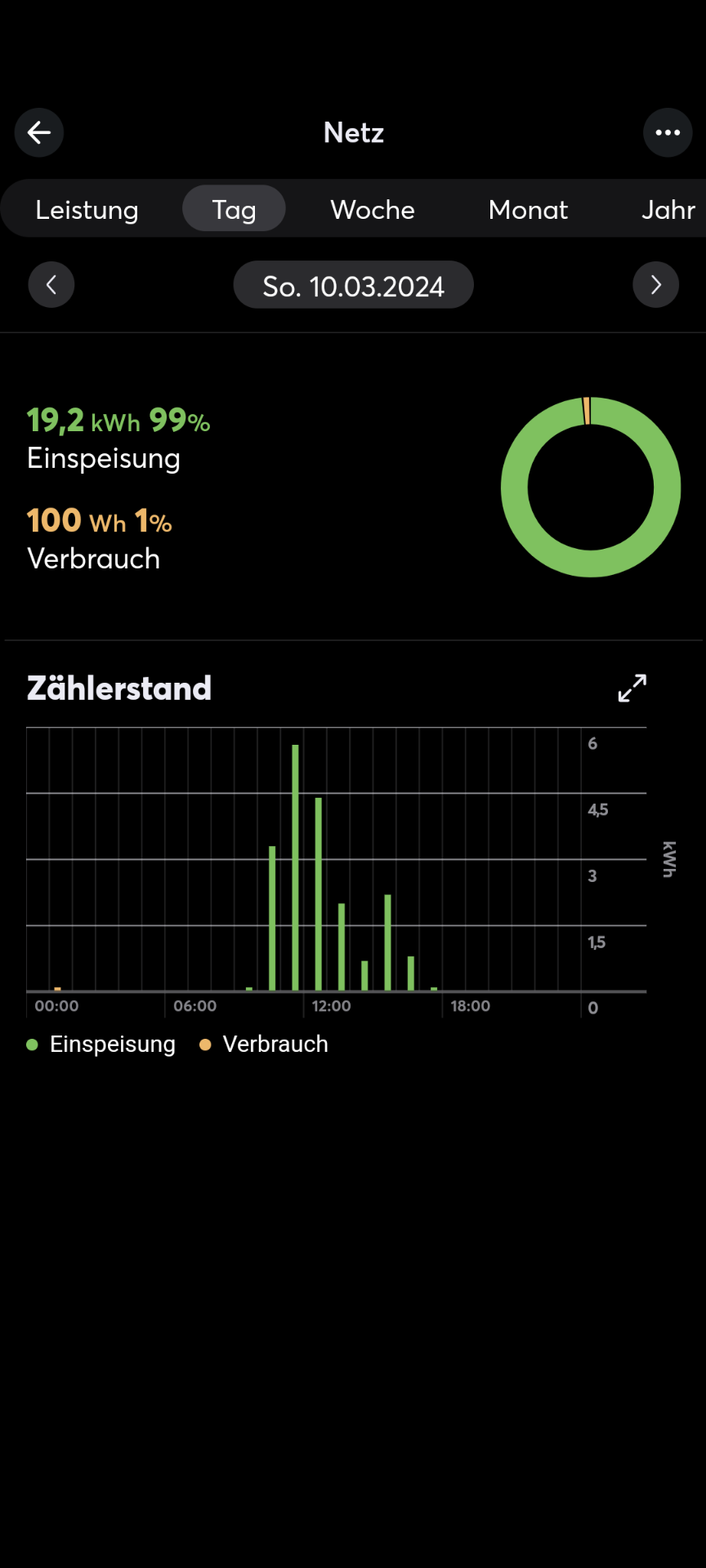Go to the next day
The height and width of the screenshot is (1568, 706).
click(655, 285)
